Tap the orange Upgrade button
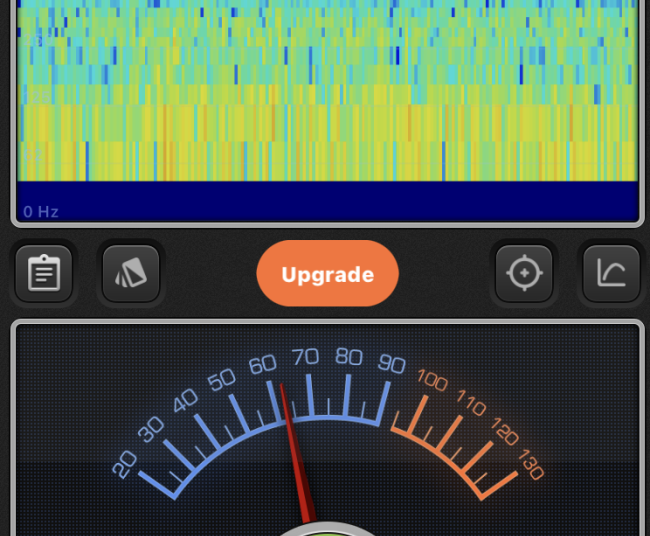 pyautogui.click(x=327, y=274)
